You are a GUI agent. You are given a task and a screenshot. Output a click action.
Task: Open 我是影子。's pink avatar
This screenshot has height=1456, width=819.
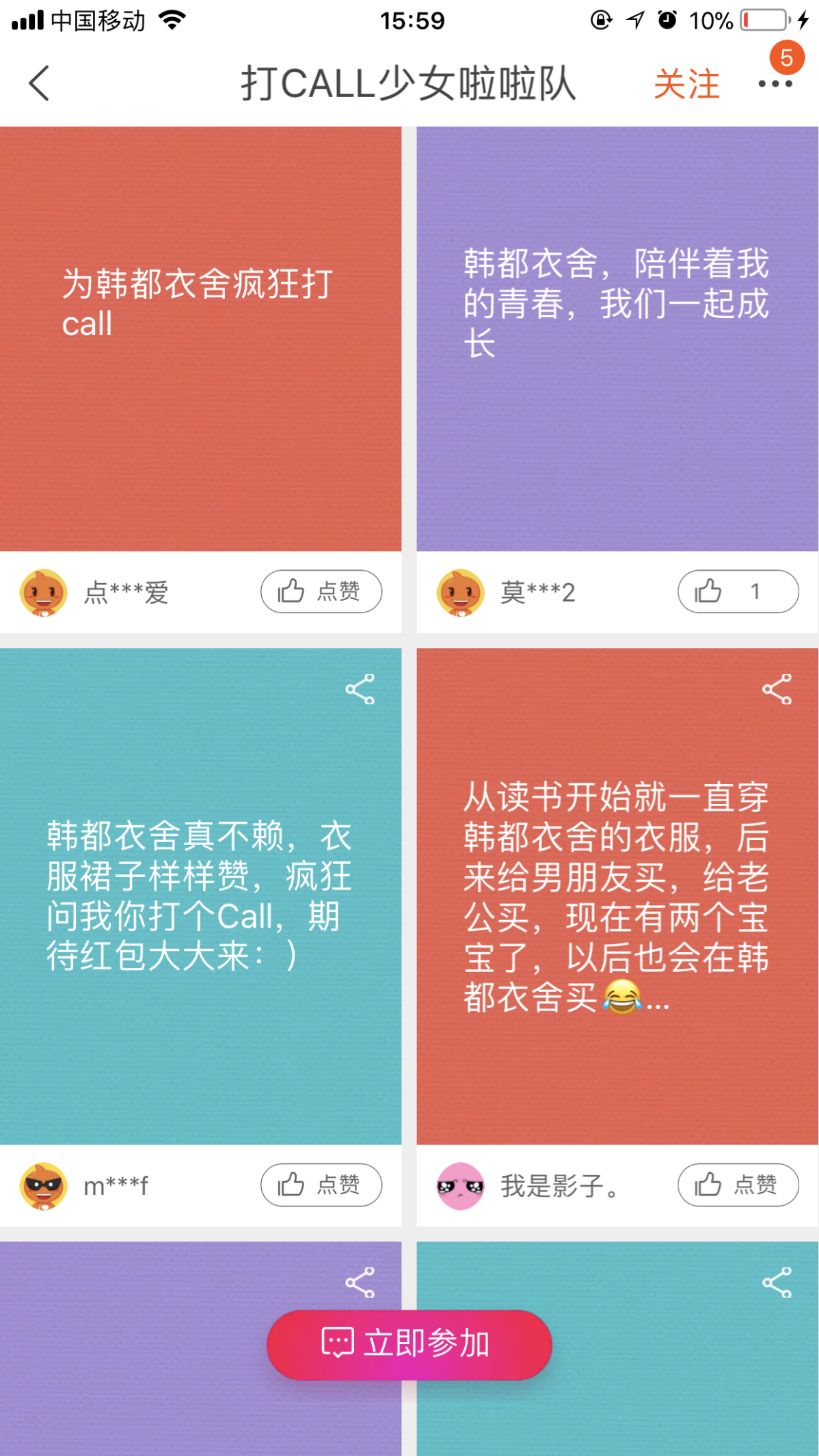tap(461, 1186)
